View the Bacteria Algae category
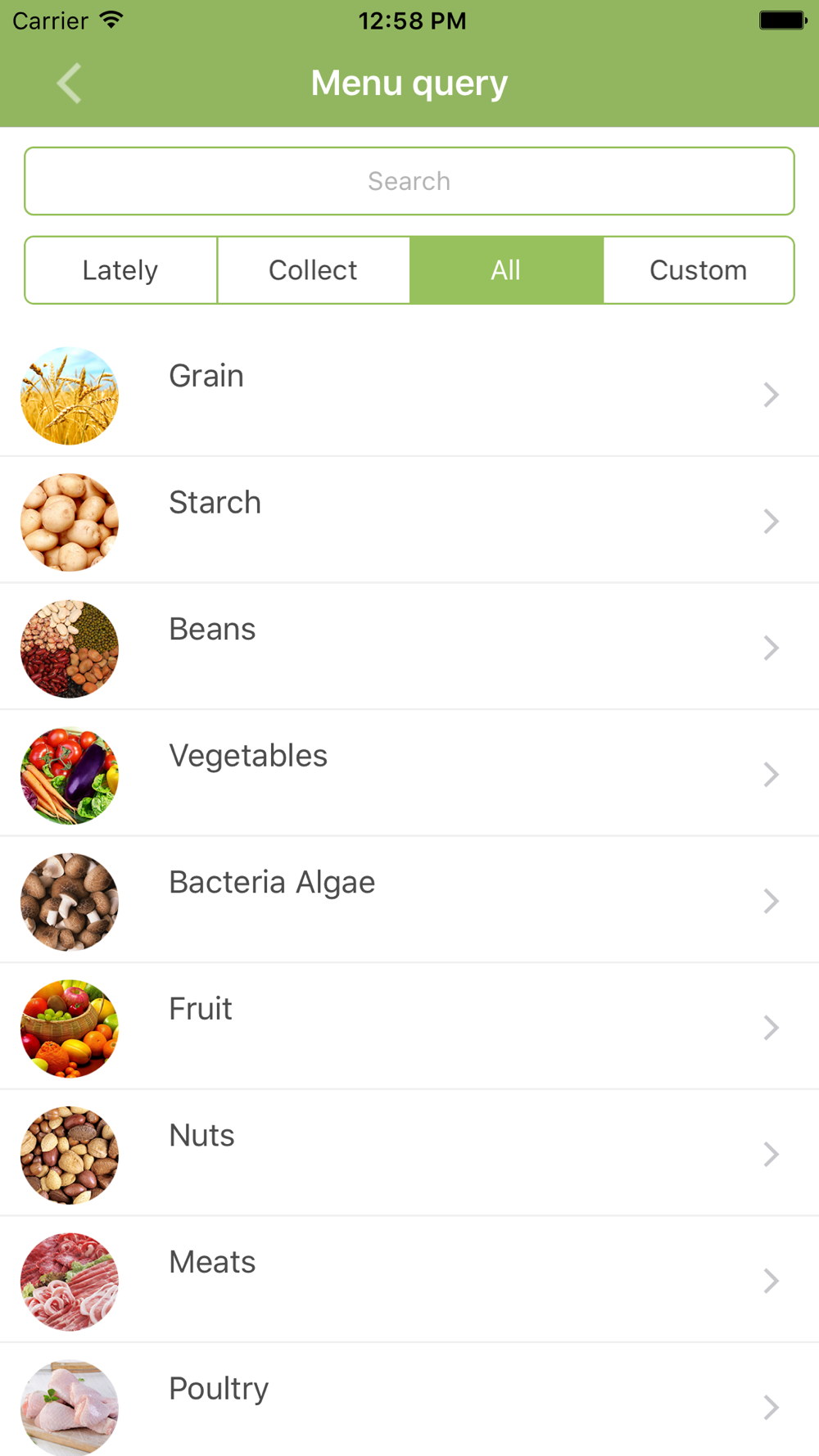Screen dimensions: 819x1456 coord(409,901)
